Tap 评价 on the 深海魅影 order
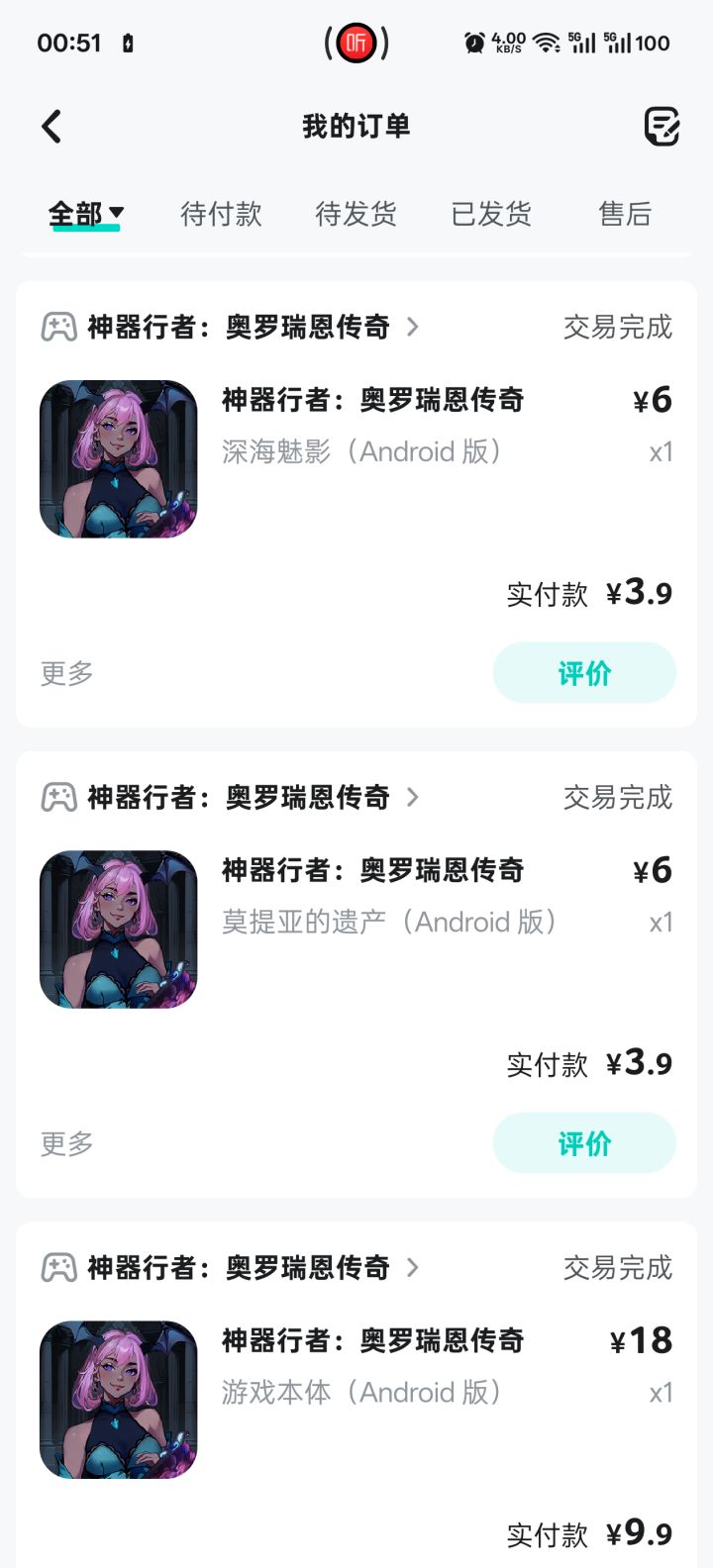 [x=584, y=671]
